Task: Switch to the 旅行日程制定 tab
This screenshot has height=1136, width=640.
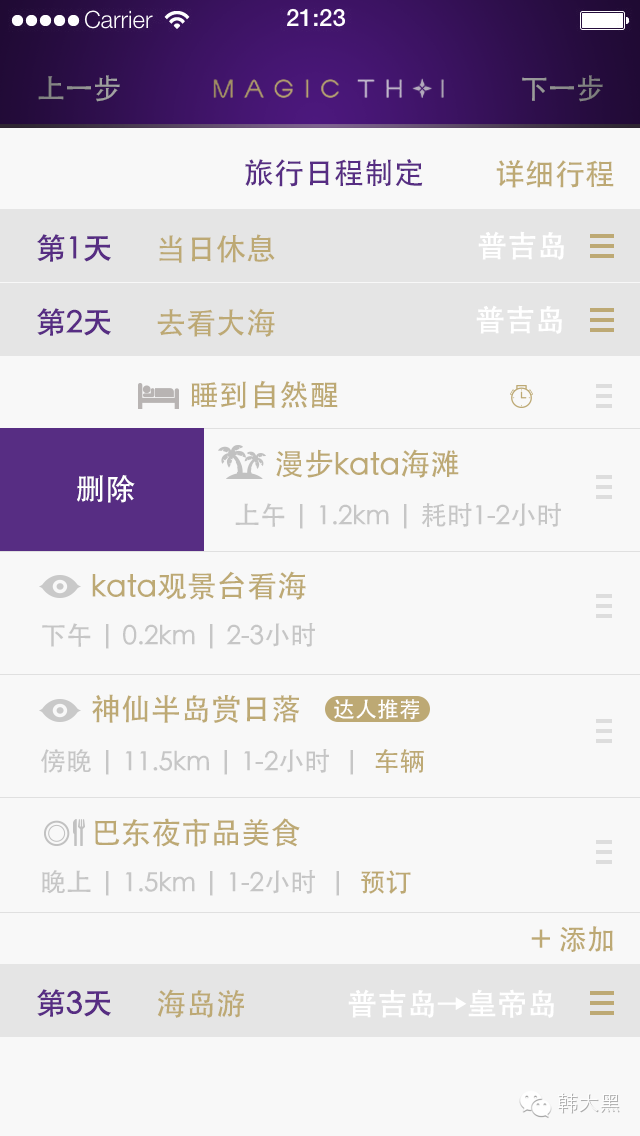Action: (334, 173)
